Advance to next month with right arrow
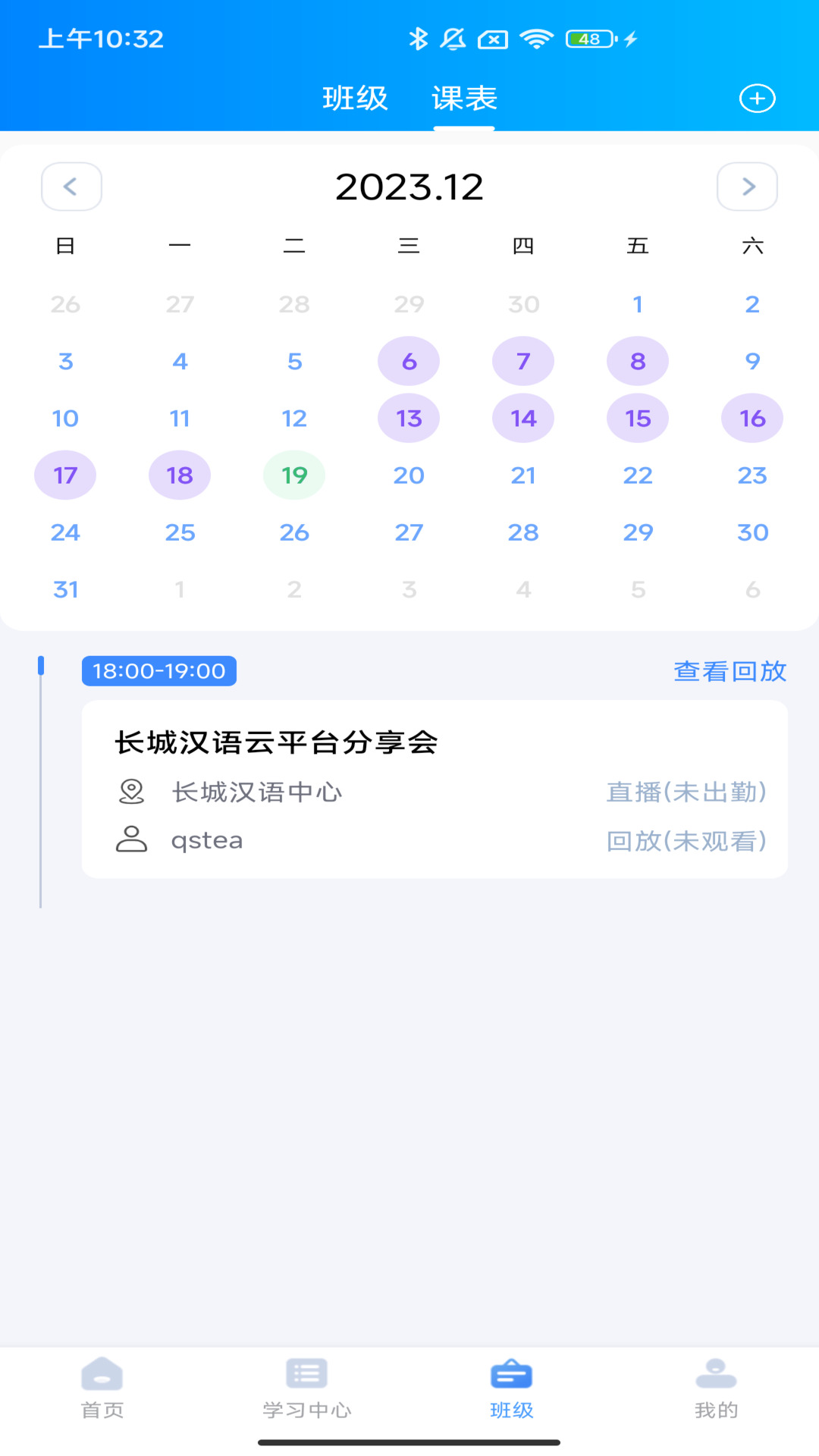Screen dimensions: 819x1456 coord(747,187)
